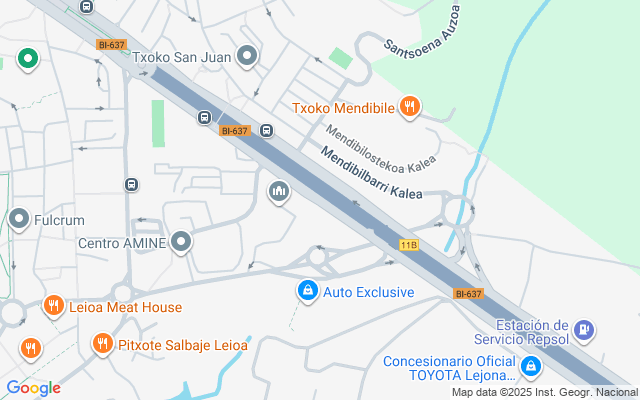Select the Pitxote Salbaje Leioa restaurant pin

coord(101,344)
